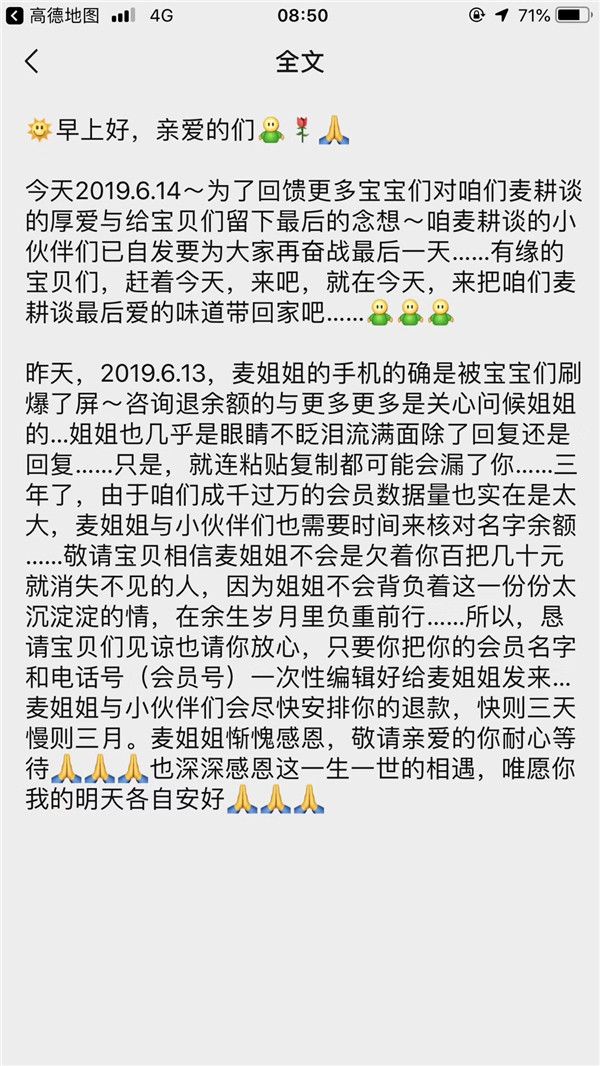
Task: Go back from the 全文 page
Action: 32,62
